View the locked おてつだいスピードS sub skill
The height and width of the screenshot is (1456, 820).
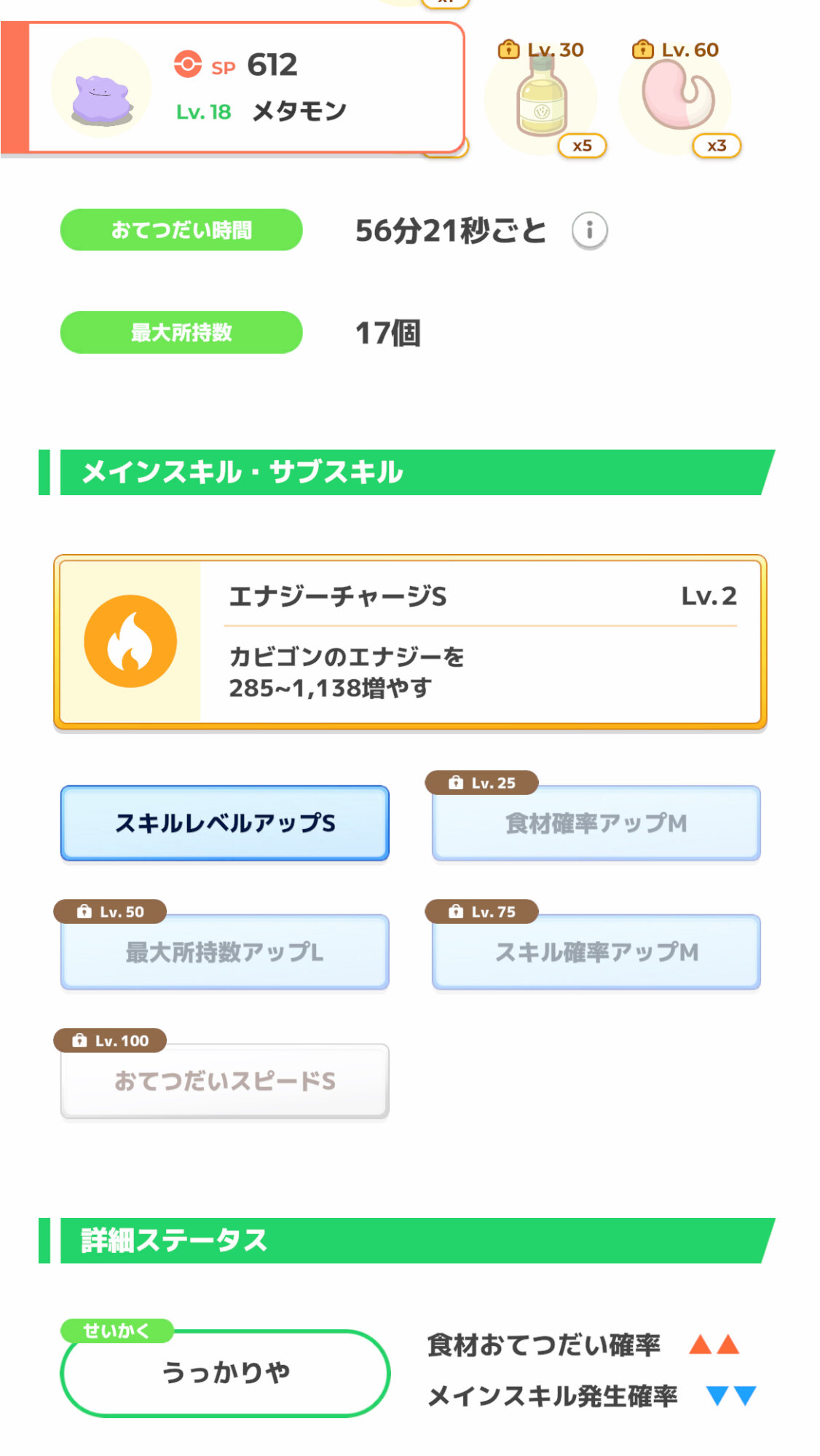pyautogui.click(x=225, y=1081)
